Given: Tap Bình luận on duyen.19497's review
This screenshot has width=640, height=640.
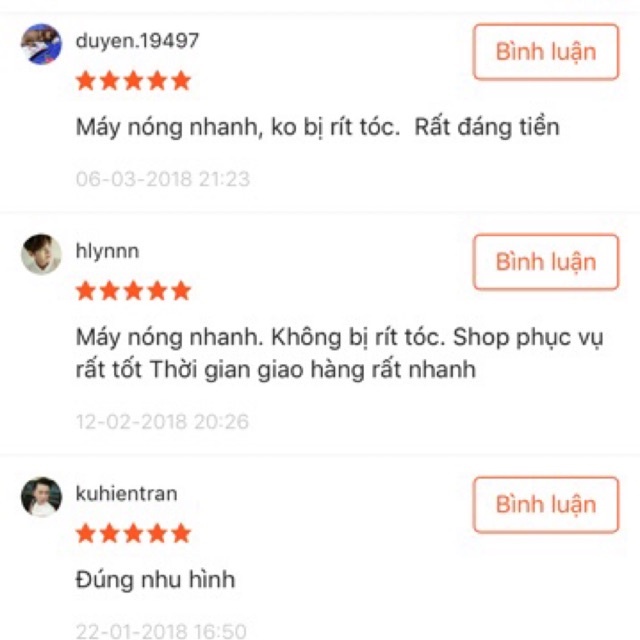Looking at the screenshot, I should [x=545, y=52].
